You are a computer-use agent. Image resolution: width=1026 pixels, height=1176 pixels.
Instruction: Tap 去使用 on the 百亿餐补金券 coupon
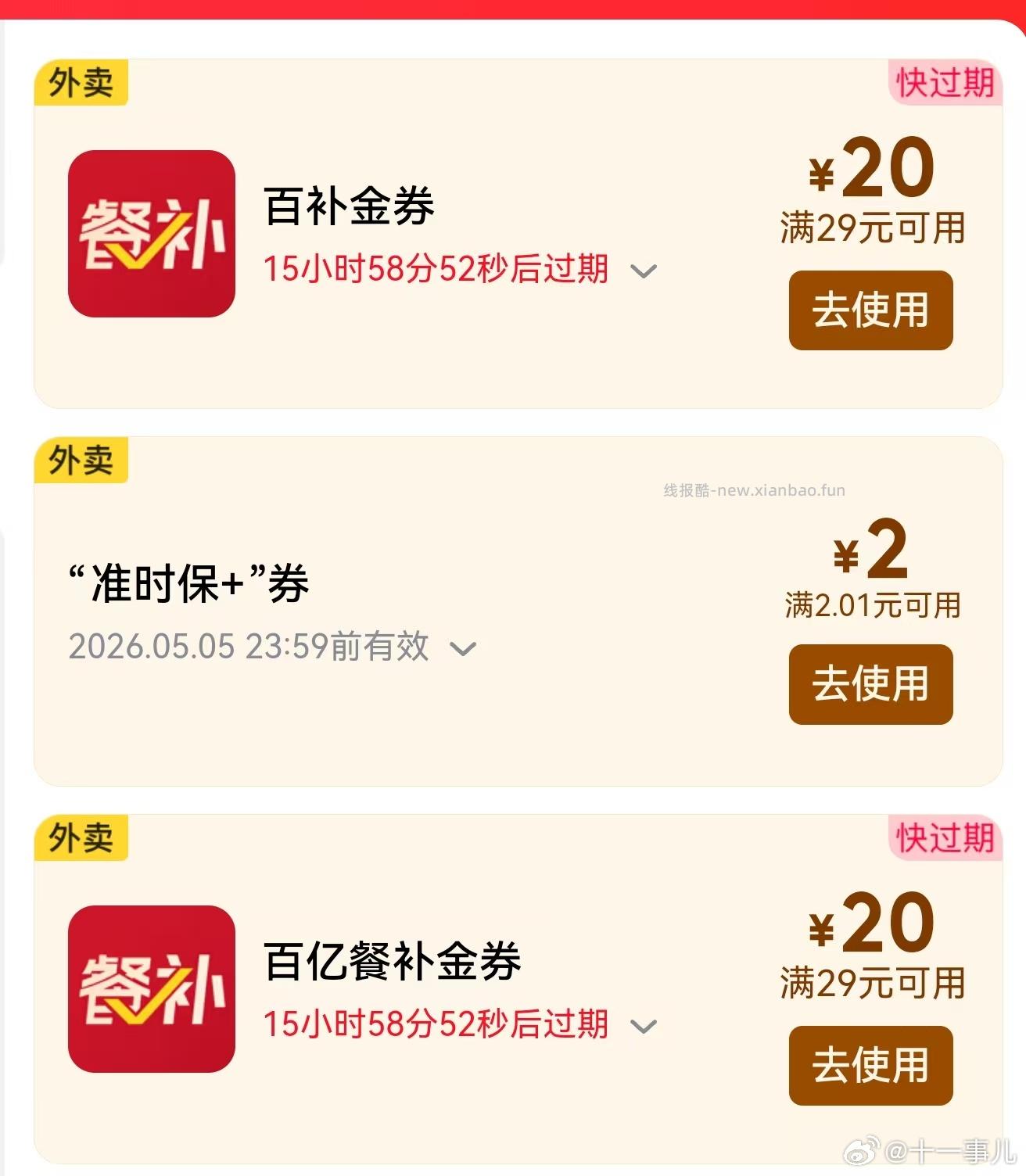coord(870,1063)
